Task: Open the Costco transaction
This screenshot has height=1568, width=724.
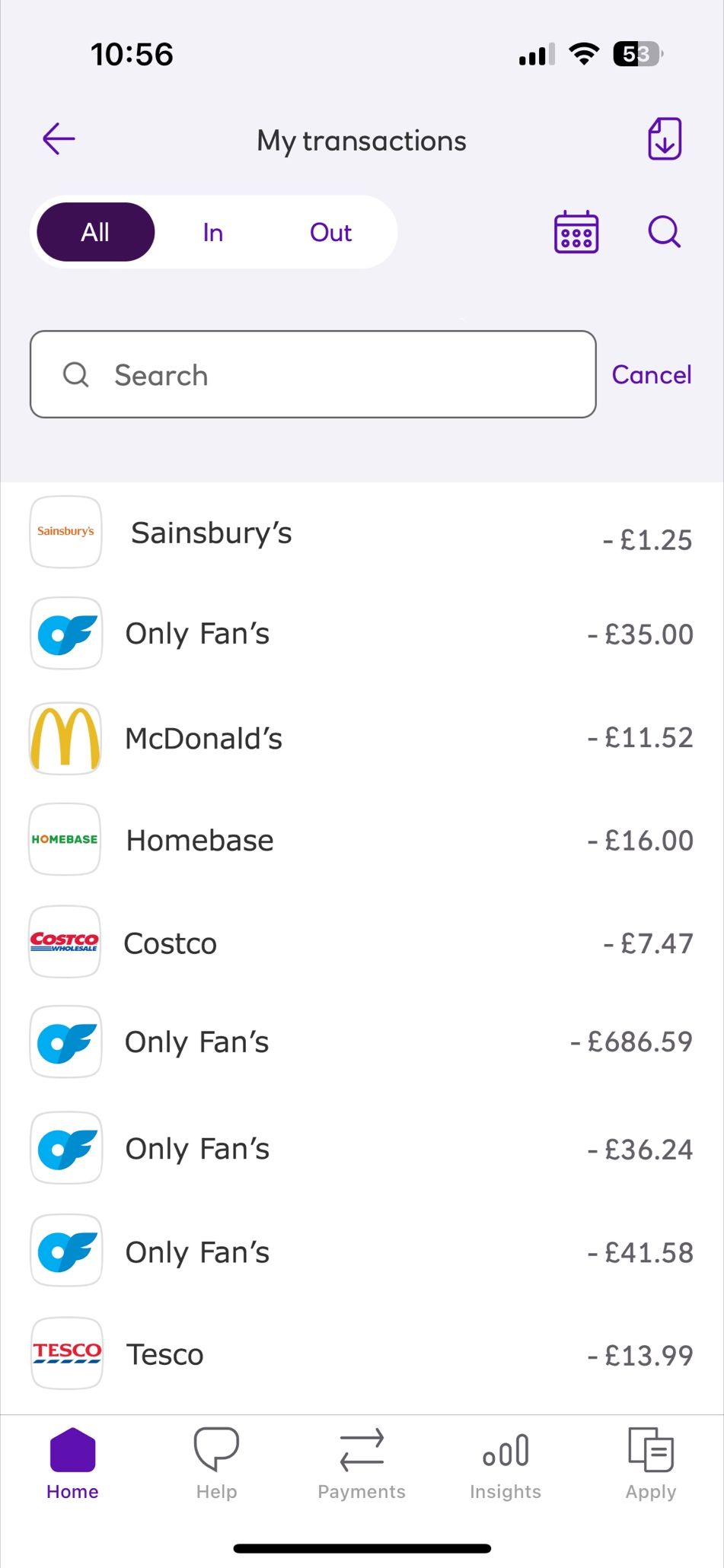Action: 362,943
